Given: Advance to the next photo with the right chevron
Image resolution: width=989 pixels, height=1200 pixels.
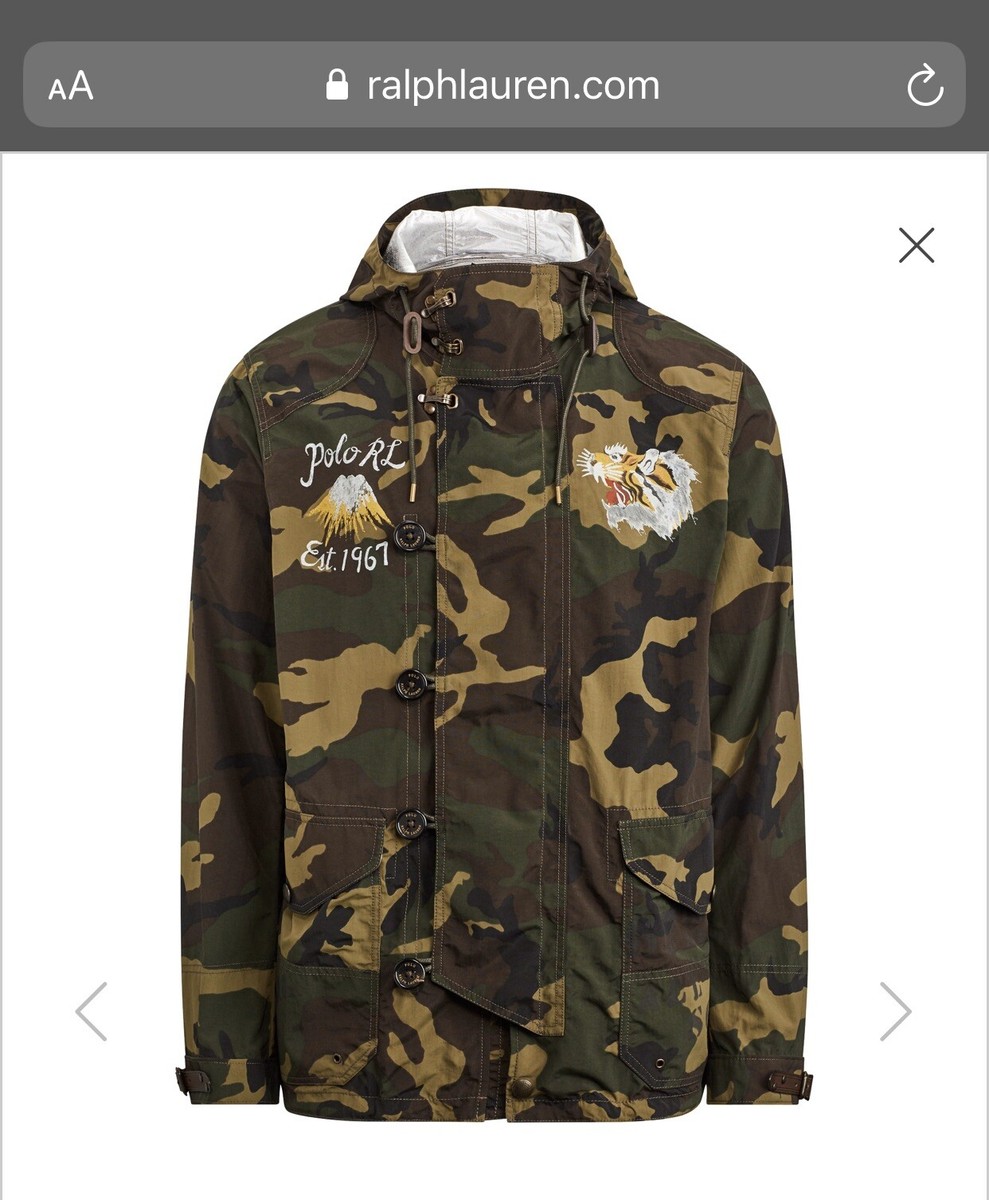Looking at the screenshot, I should [x=898, y=1012].
